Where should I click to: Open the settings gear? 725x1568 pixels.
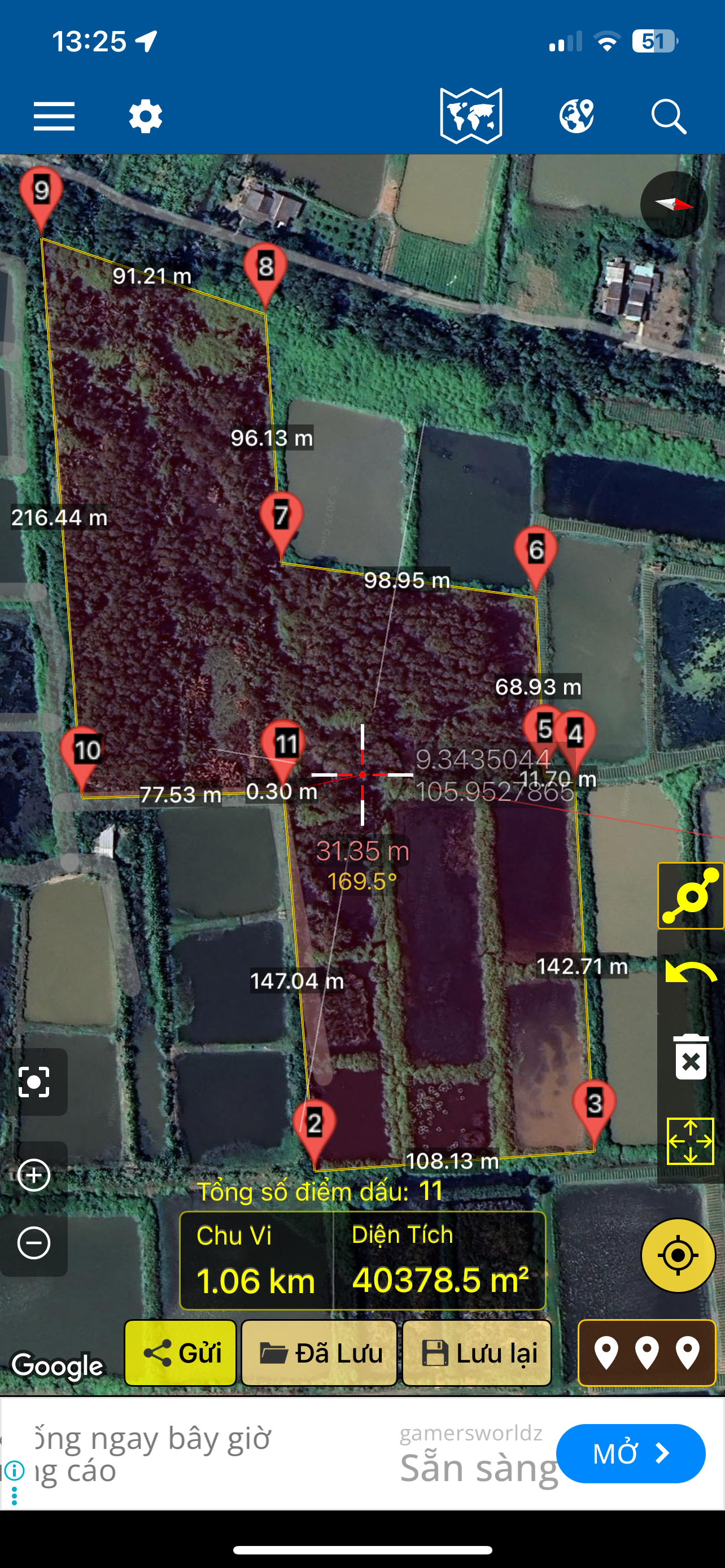click(146, 116)
